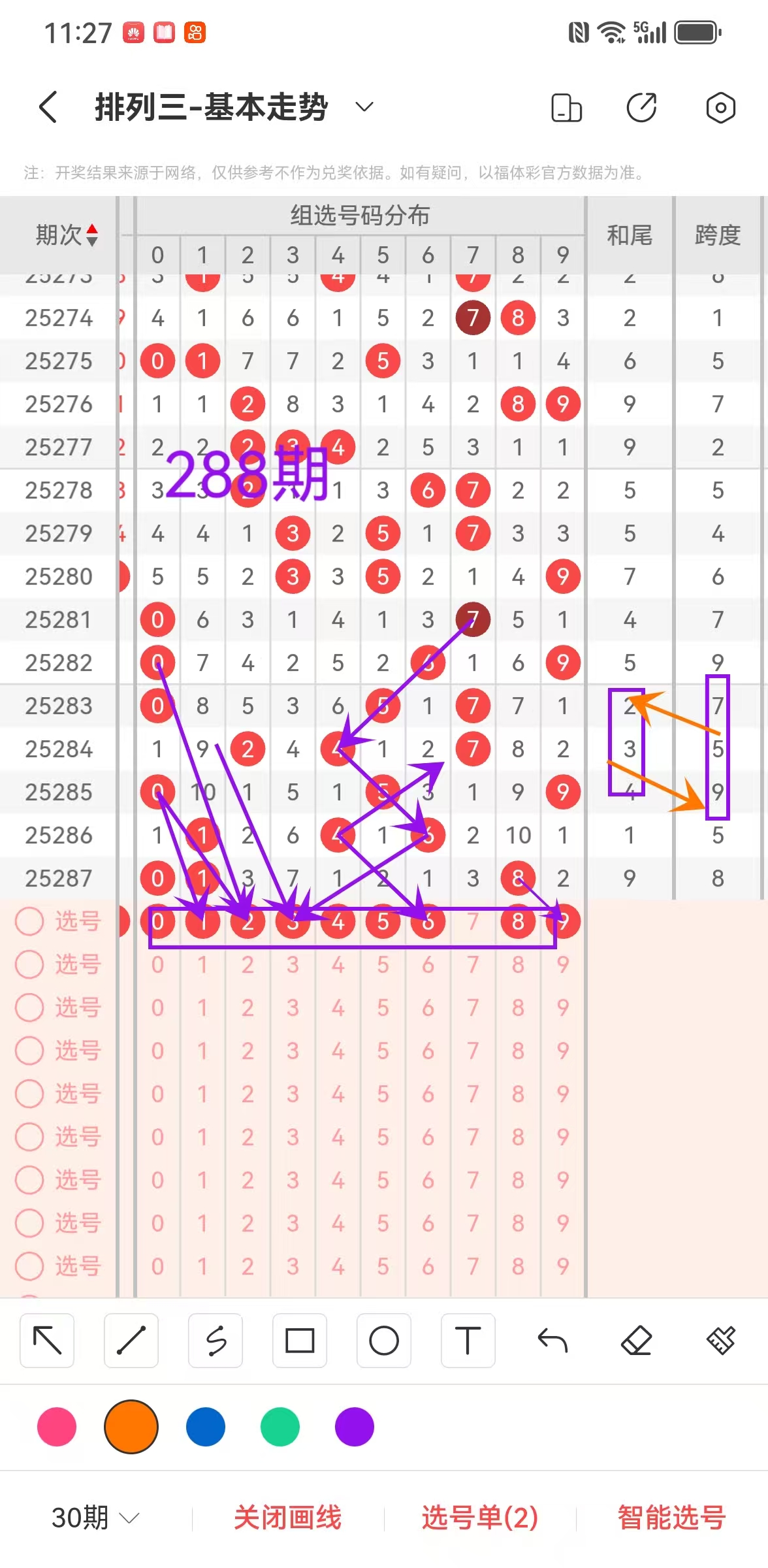The image size is (768, 1568).
Task: Select the circle shape tool
Action: (x=384, y=1341)
